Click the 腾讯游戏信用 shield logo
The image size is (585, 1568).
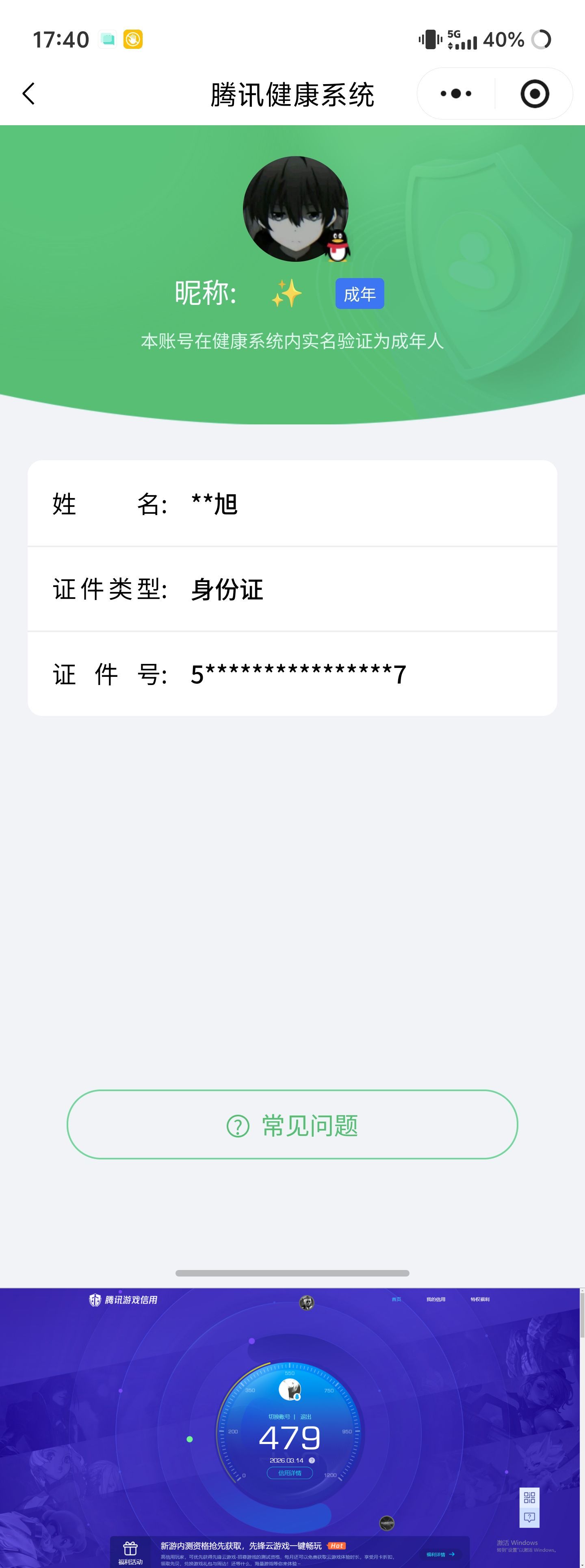pyautogui.click(x=95, y=1300)
